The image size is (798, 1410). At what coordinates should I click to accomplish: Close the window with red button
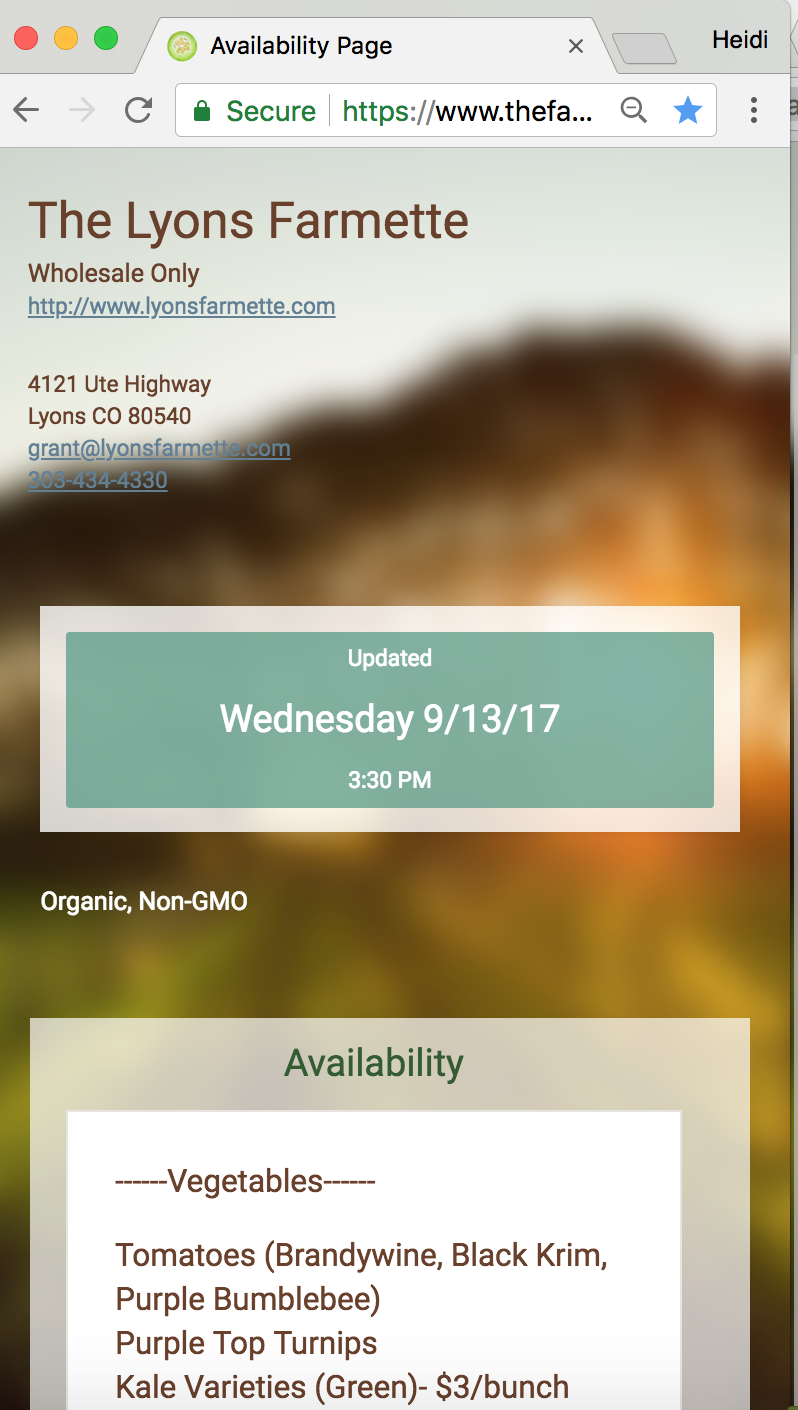coord(26,39)
